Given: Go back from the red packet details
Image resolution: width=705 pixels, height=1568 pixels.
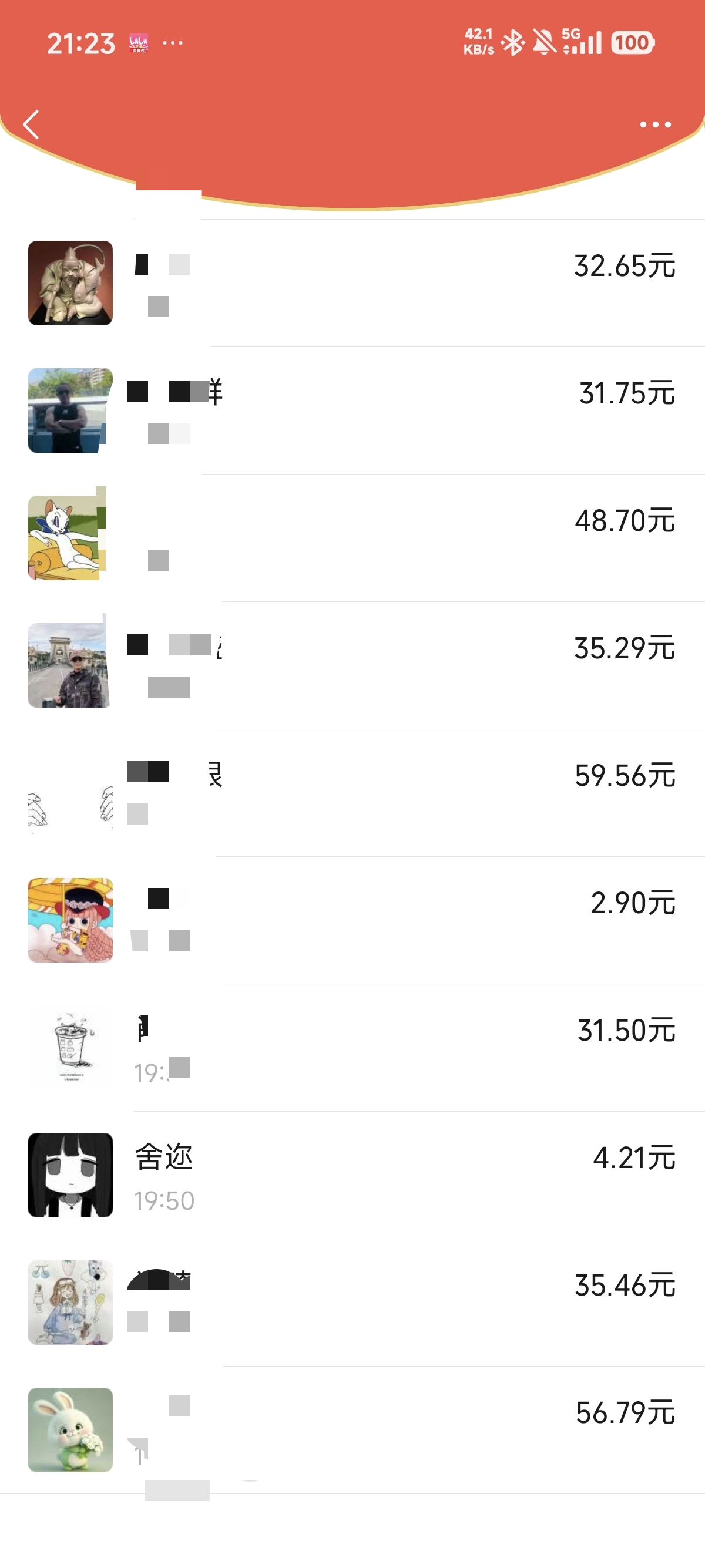Looking at the screenshot, I should pos(32,125).
